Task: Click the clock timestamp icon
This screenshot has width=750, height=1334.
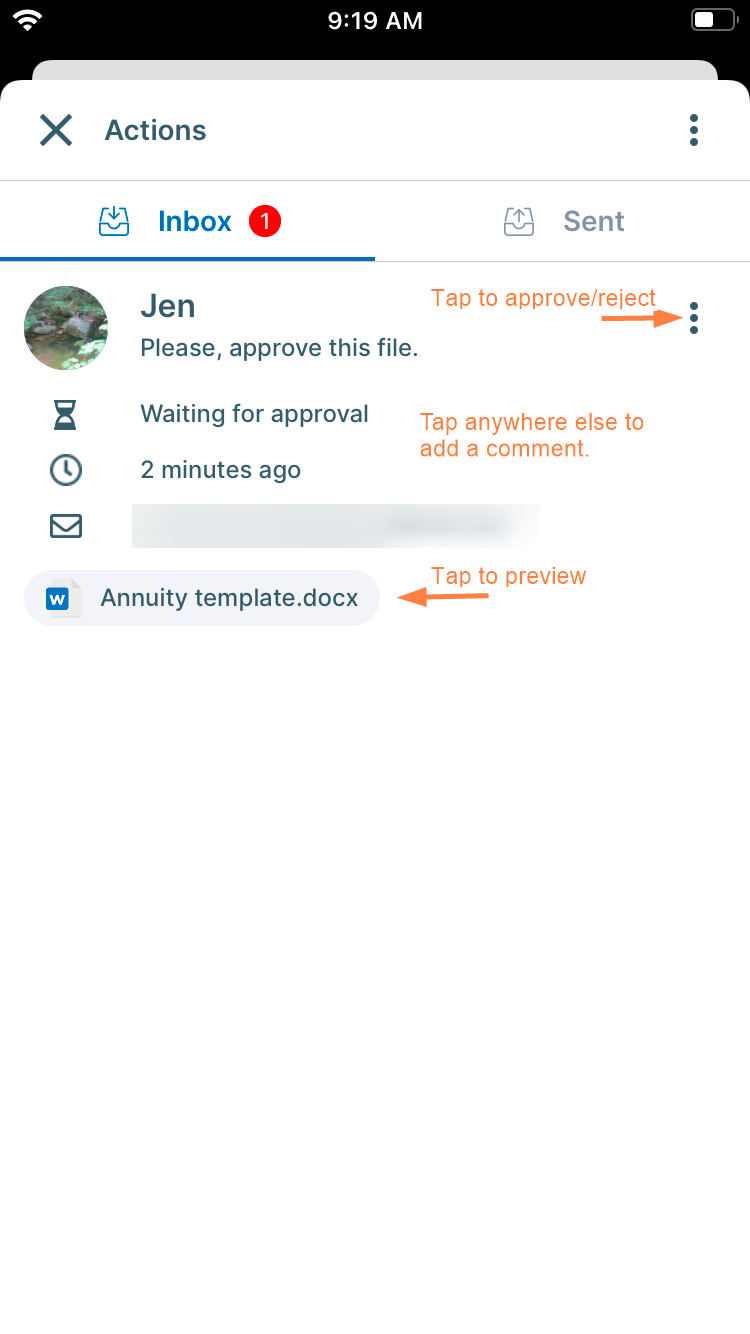Action: [65, 469]
